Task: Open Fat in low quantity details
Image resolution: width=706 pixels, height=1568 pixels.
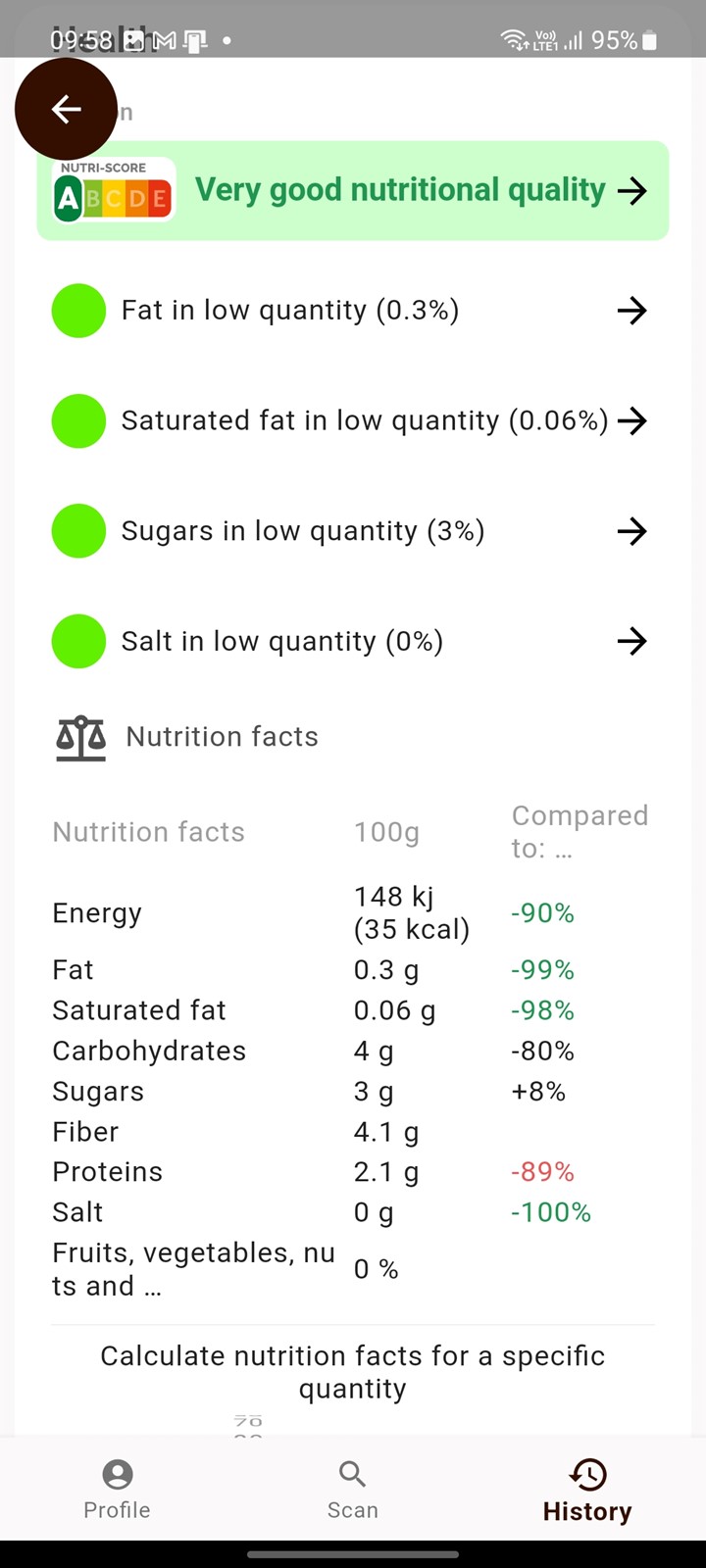Action: tap(353, 311)
